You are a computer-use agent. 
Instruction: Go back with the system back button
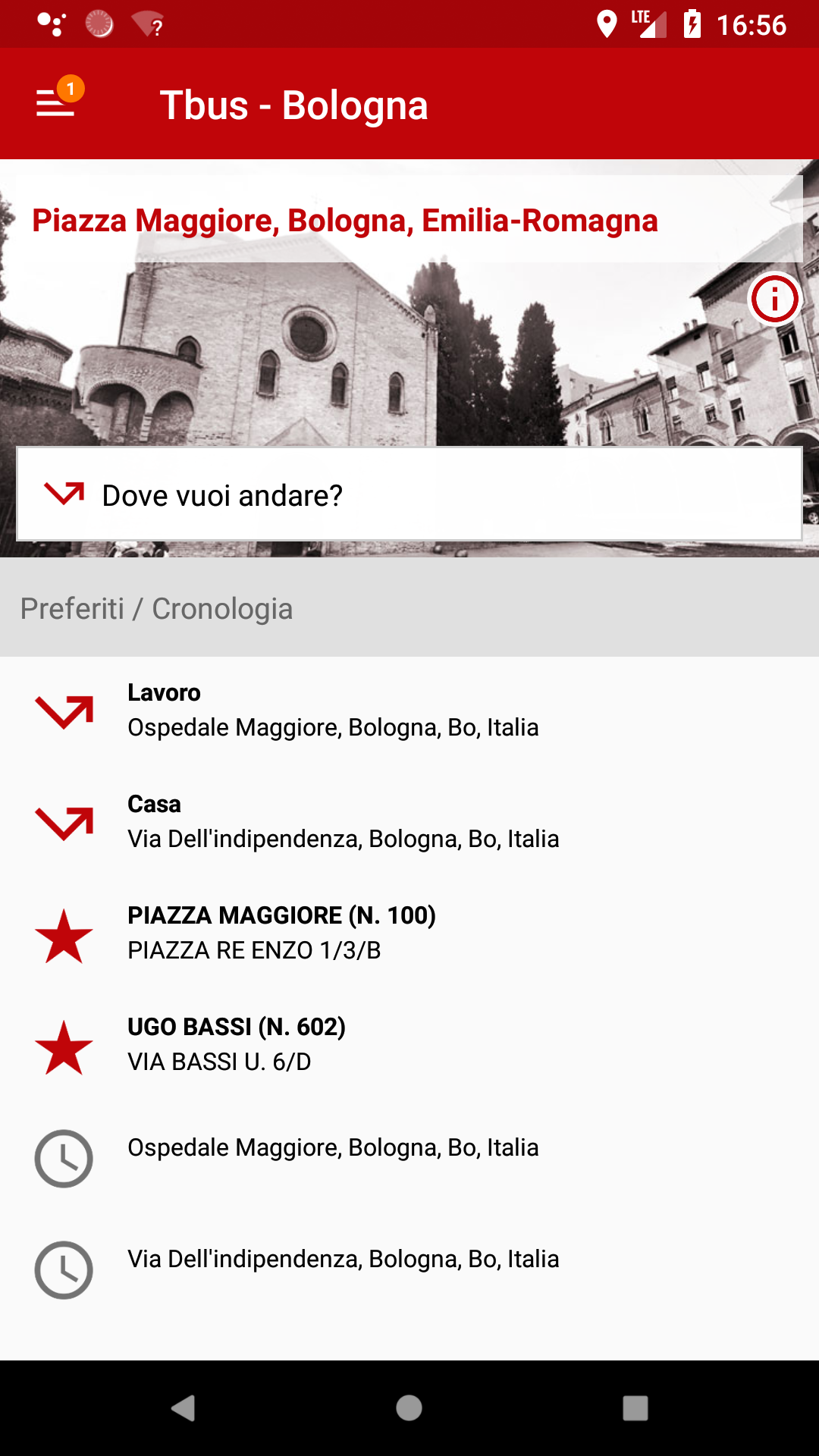(x=183, y=1408)
